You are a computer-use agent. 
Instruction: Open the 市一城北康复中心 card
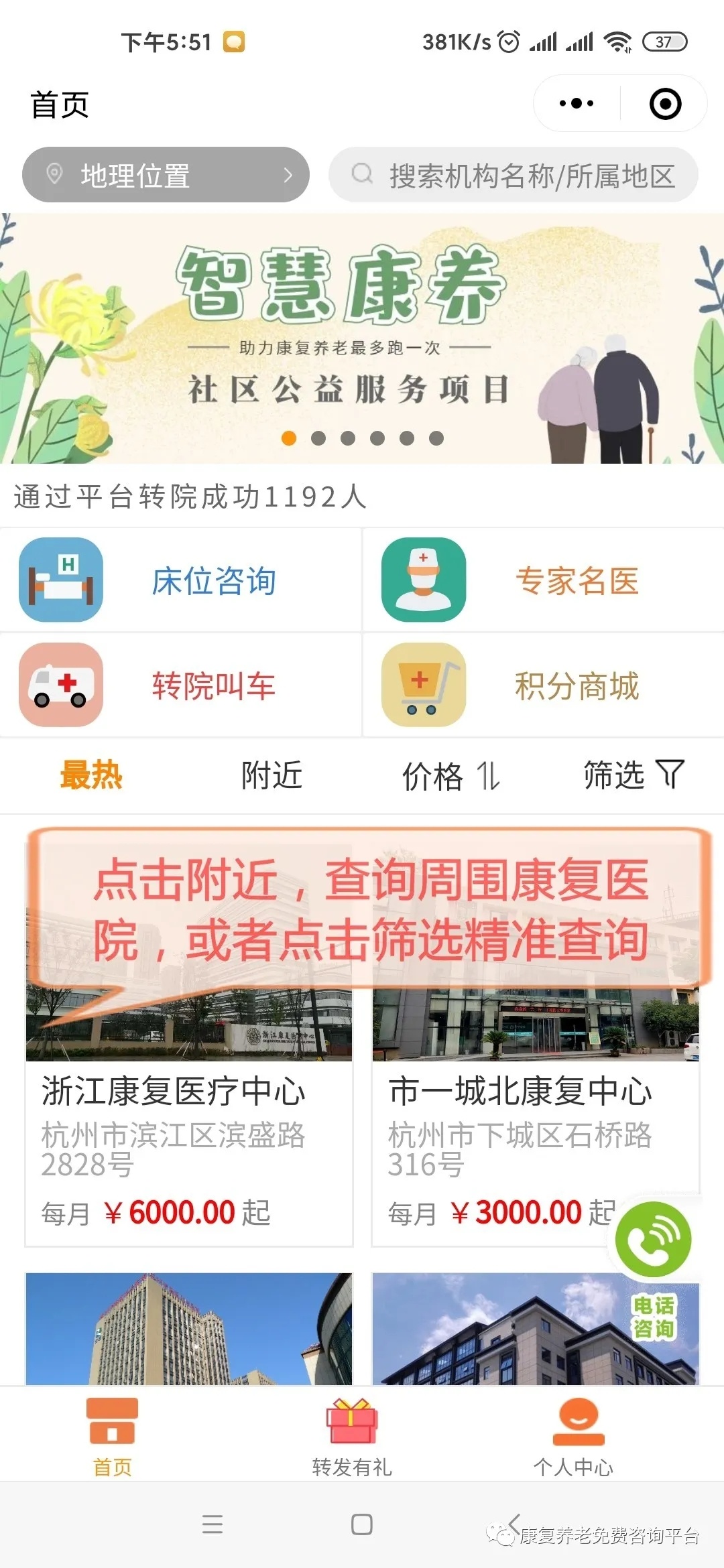(509, 1139)
